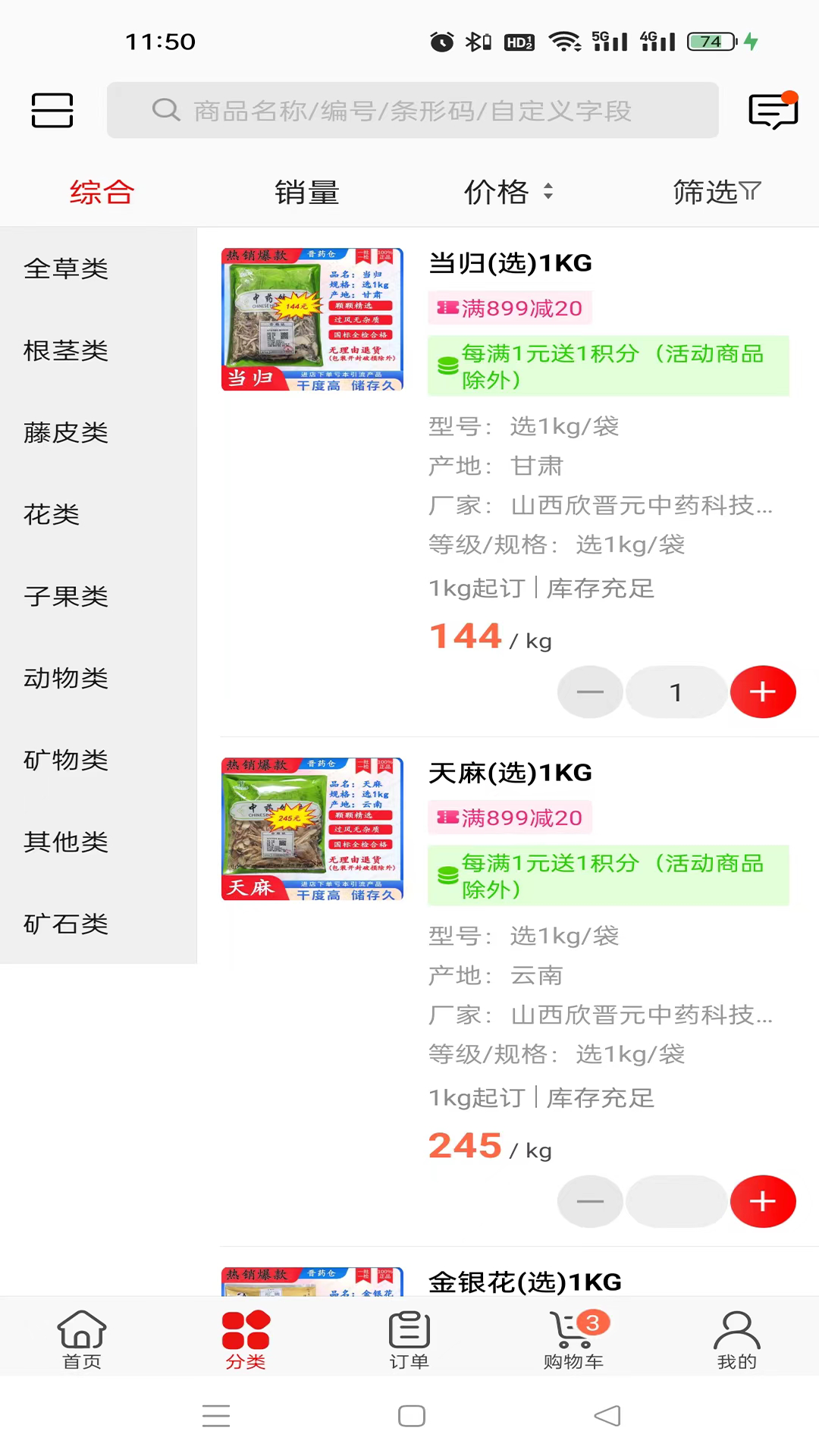Select the 矿石类 category

tap(66, 924)
